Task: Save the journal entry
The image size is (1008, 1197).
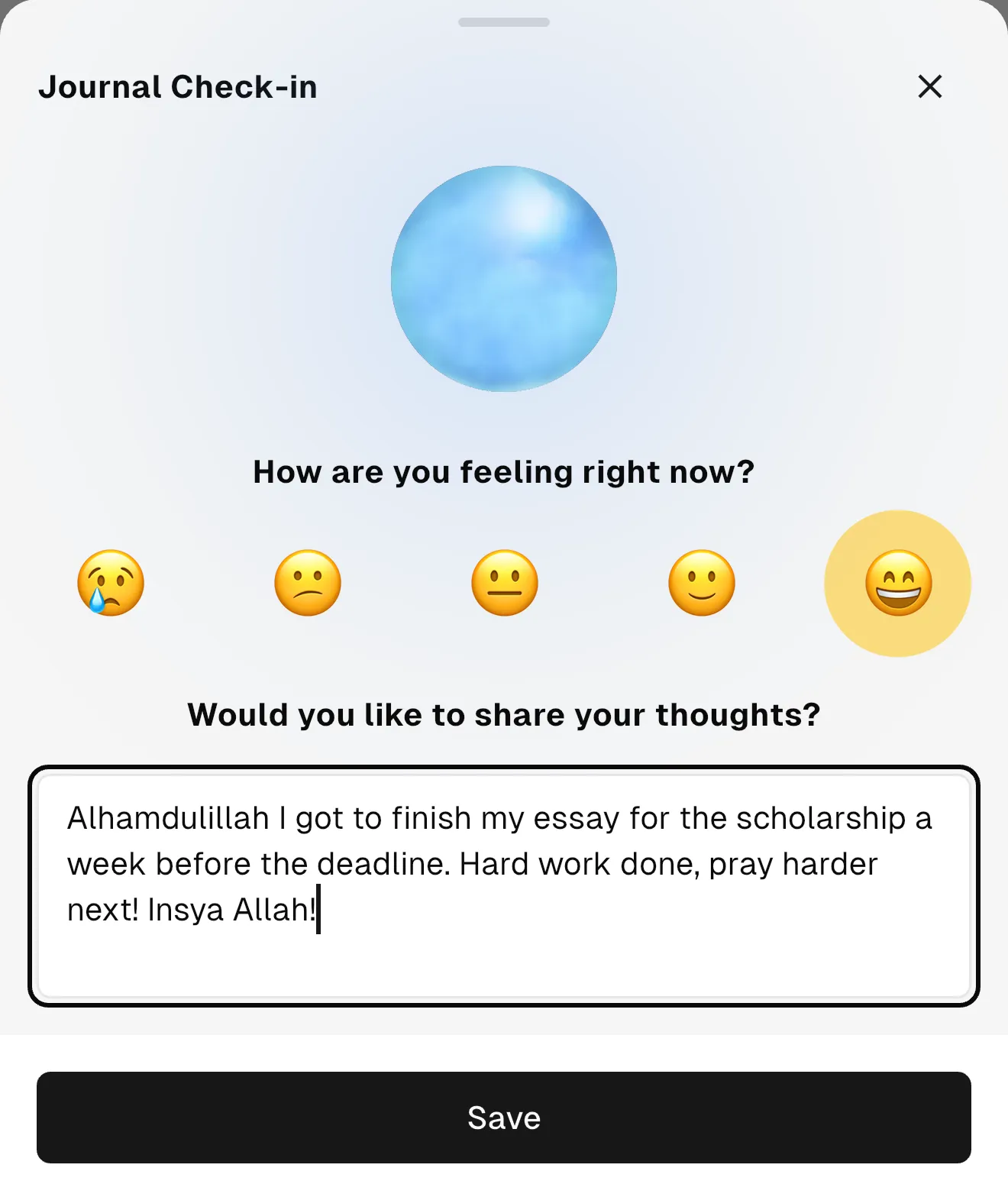Action: (x=504, y=1117)
